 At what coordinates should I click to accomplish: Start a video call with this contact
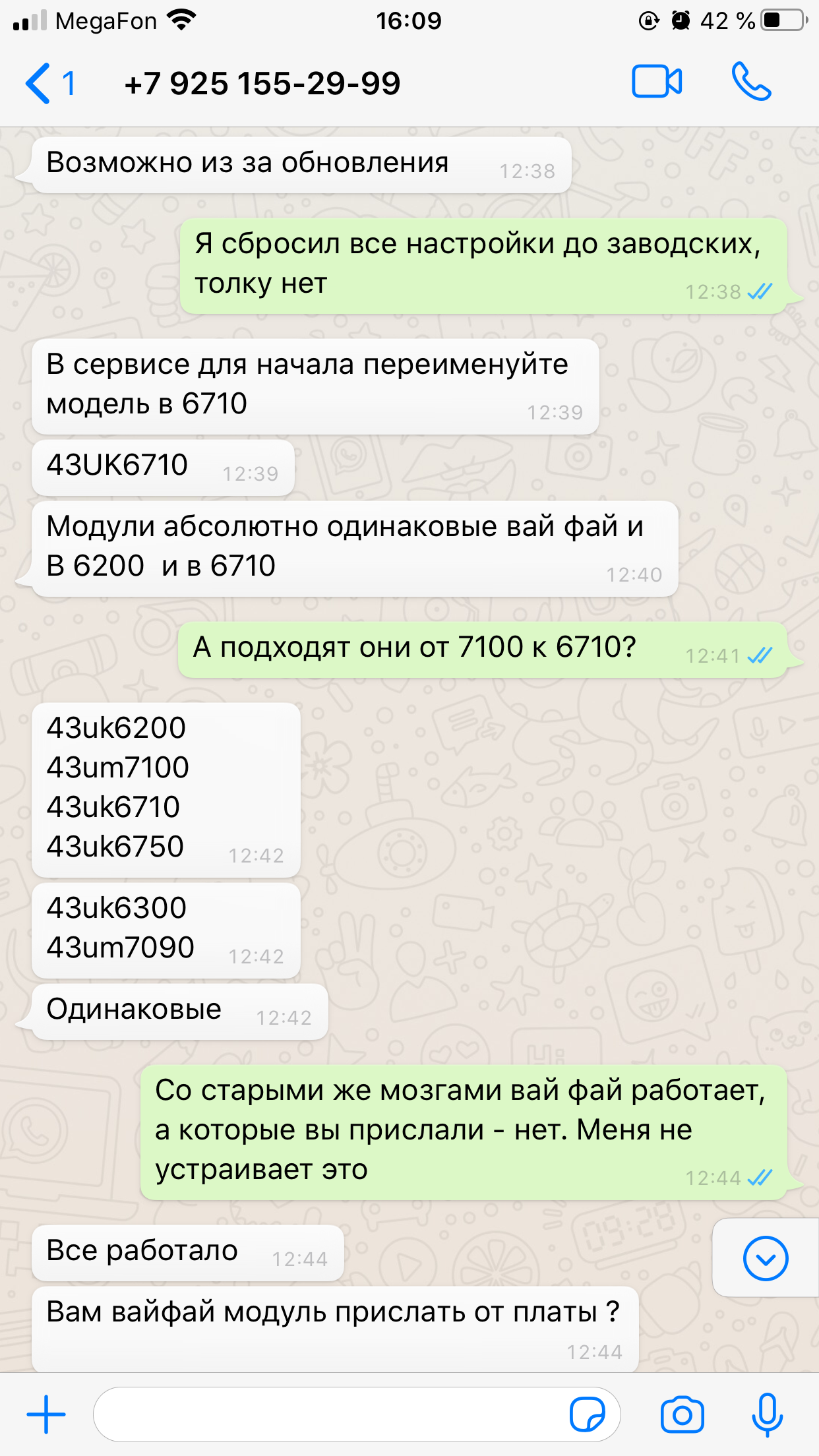[656, 82]
